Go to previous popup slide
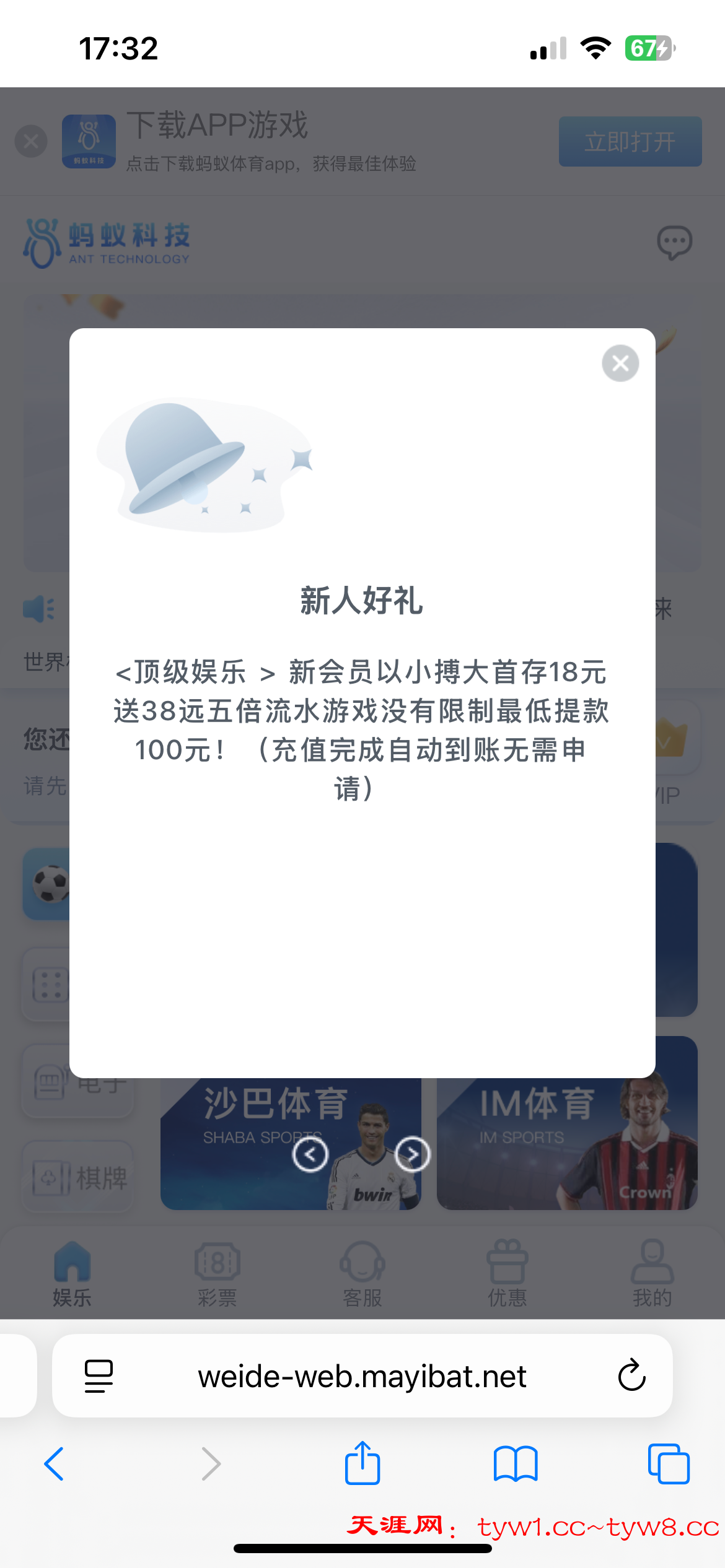 [x=310, y=1154]
